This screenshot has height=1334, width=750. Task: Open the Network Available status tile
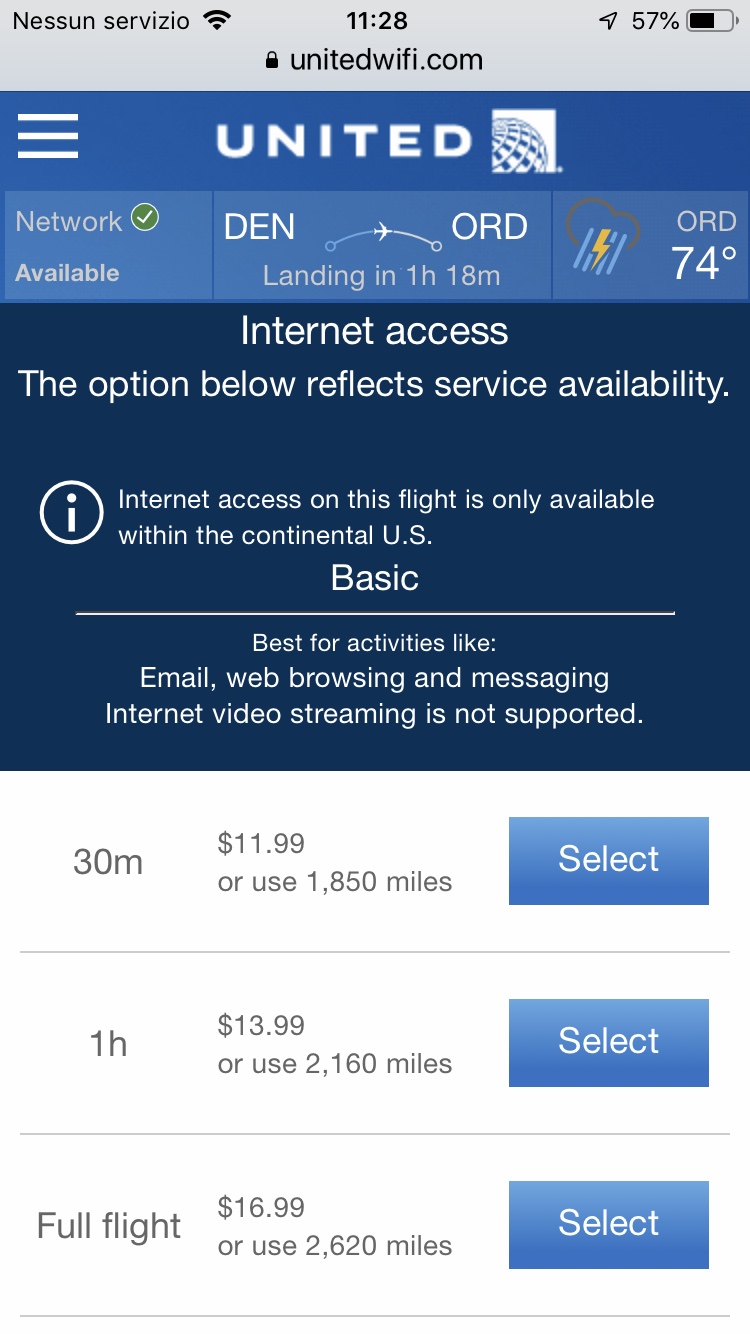108,246
